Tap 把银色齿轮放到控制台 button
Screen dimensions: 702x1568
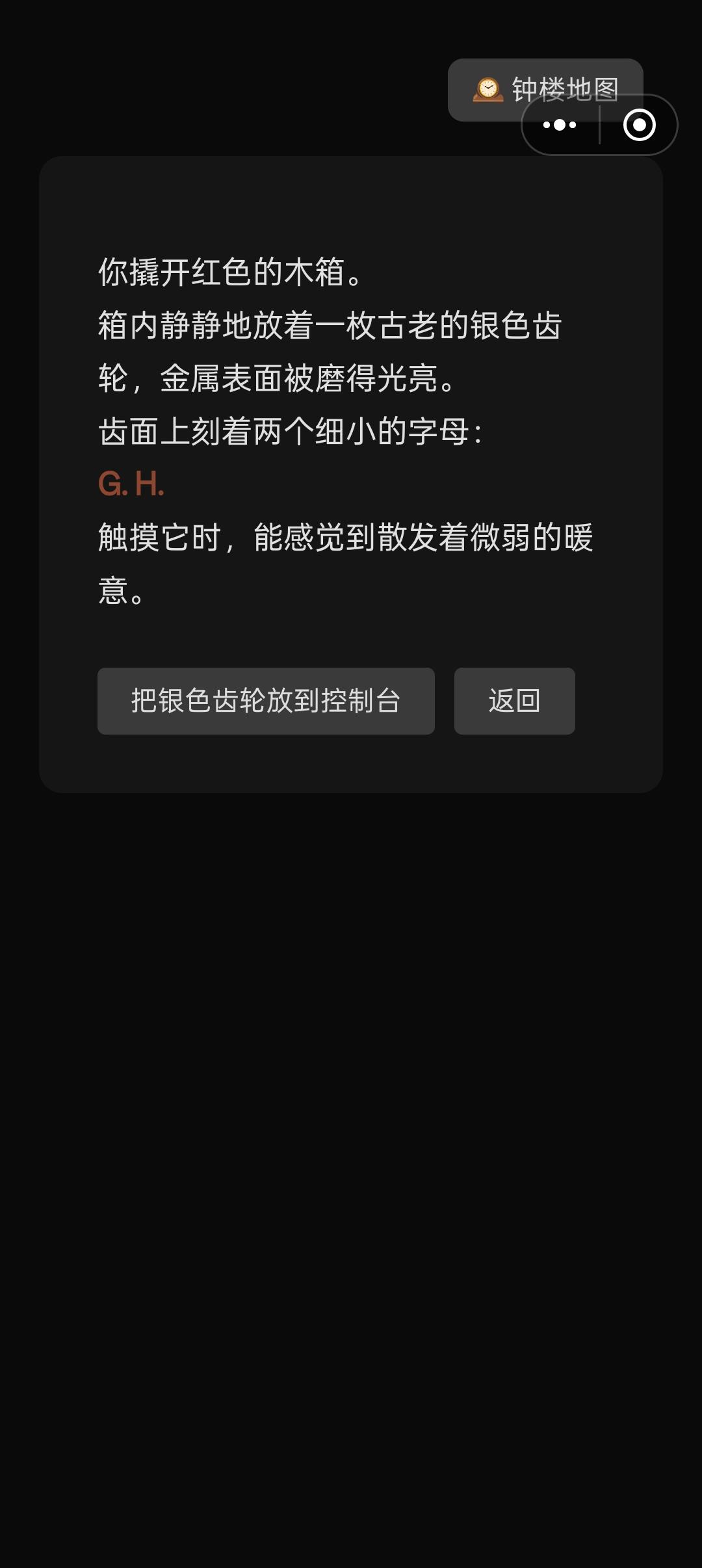pos(266,701)
